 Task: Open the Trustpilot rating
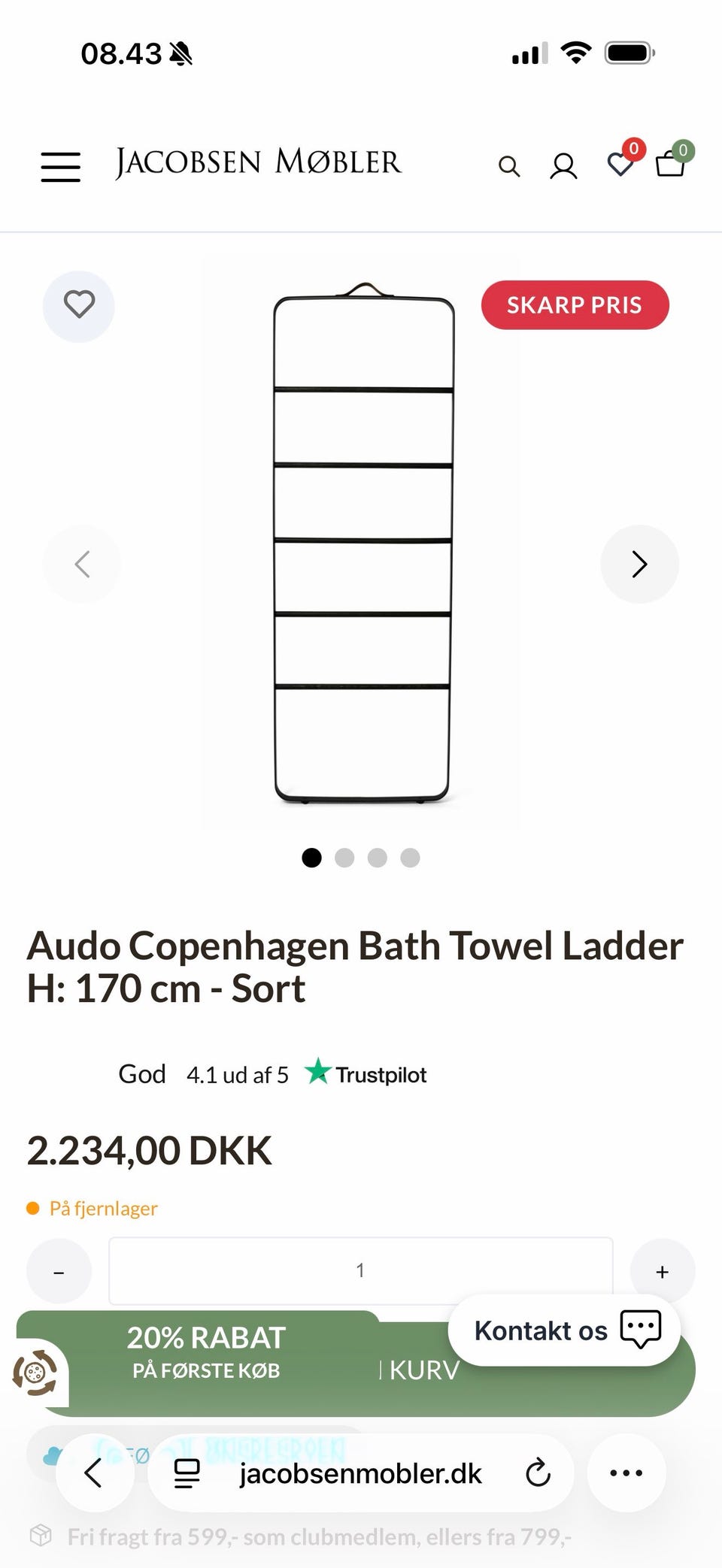pos(272,1074)
